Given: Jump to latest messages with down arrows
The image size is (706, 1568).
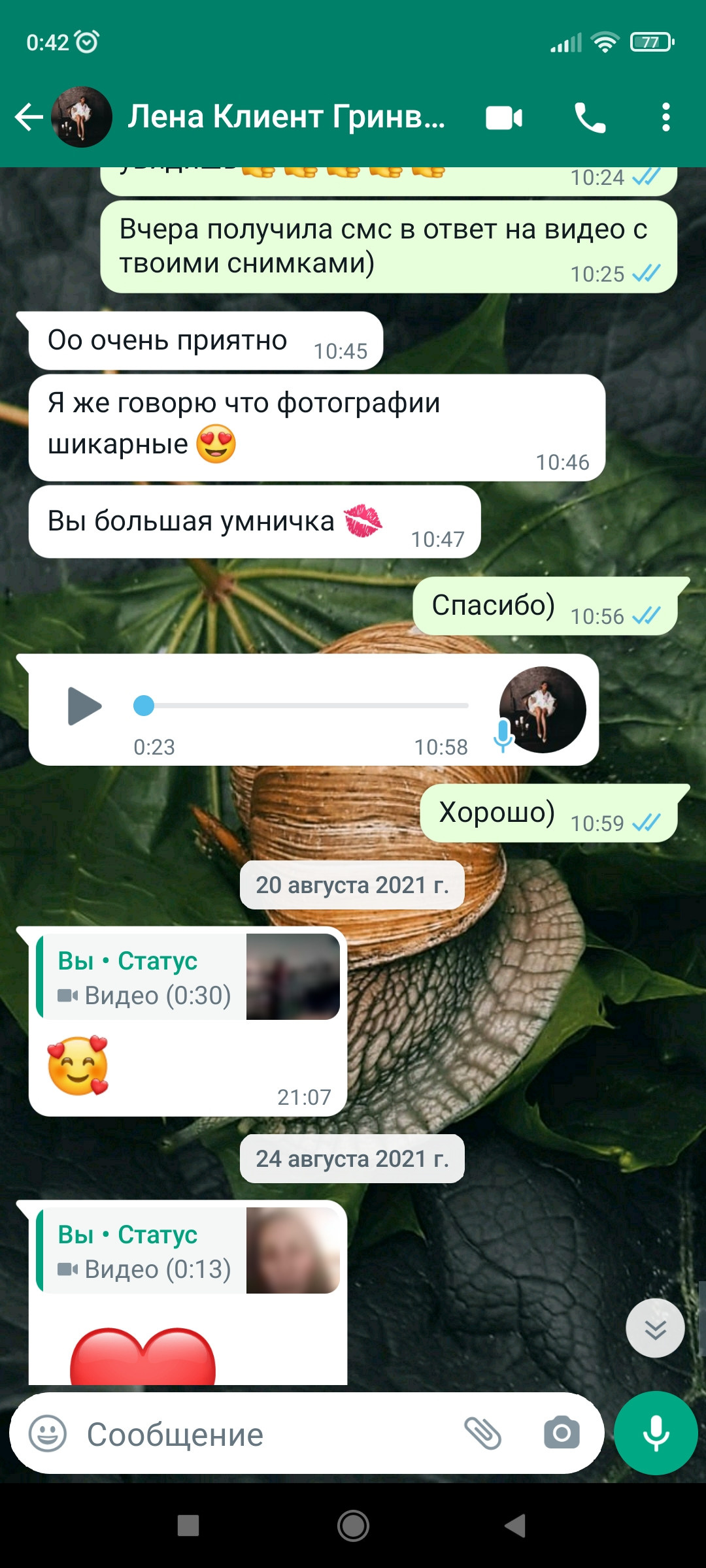Looking at the screenshot, I should click(655, 1328).
